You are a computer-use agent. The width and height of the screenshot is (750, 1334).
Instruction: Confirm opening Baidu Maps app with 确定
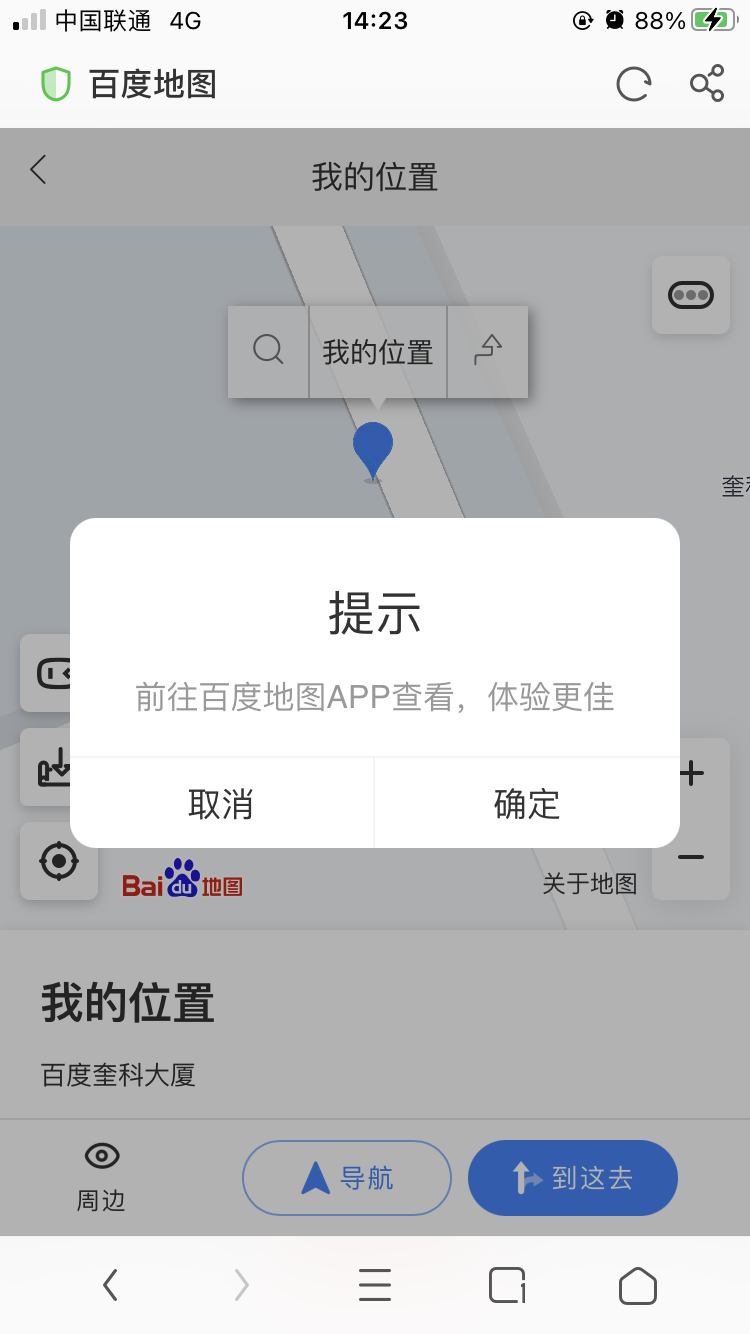click(x=527, y=803)
